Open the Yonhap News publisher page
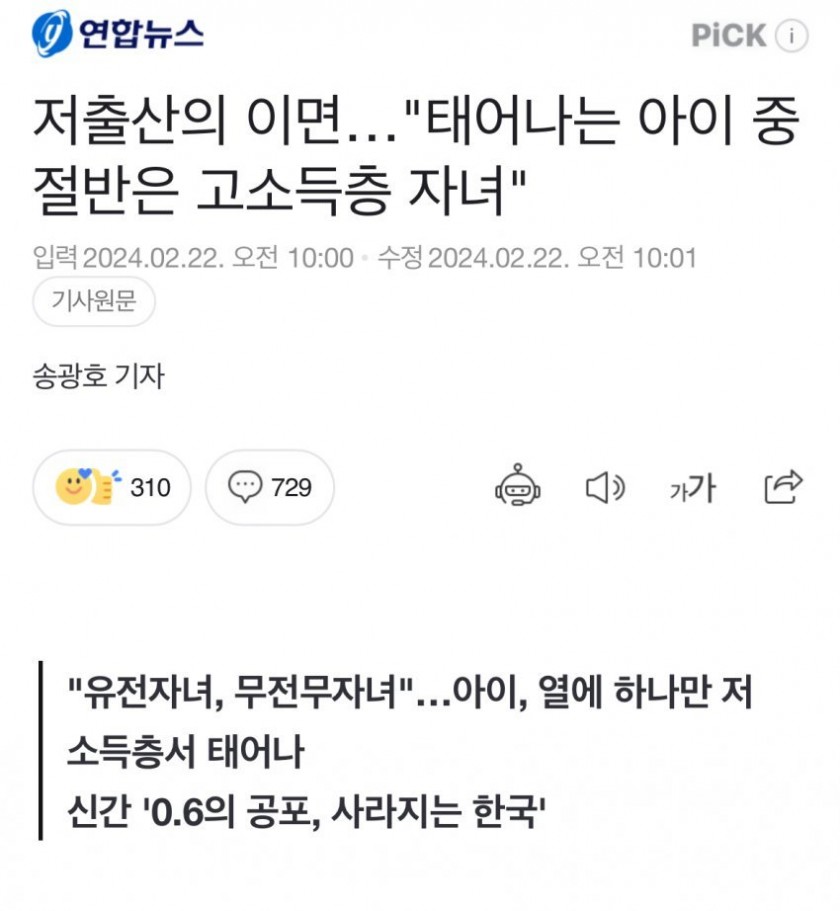Screen dimensions: 840x911 tap(118, 34)
